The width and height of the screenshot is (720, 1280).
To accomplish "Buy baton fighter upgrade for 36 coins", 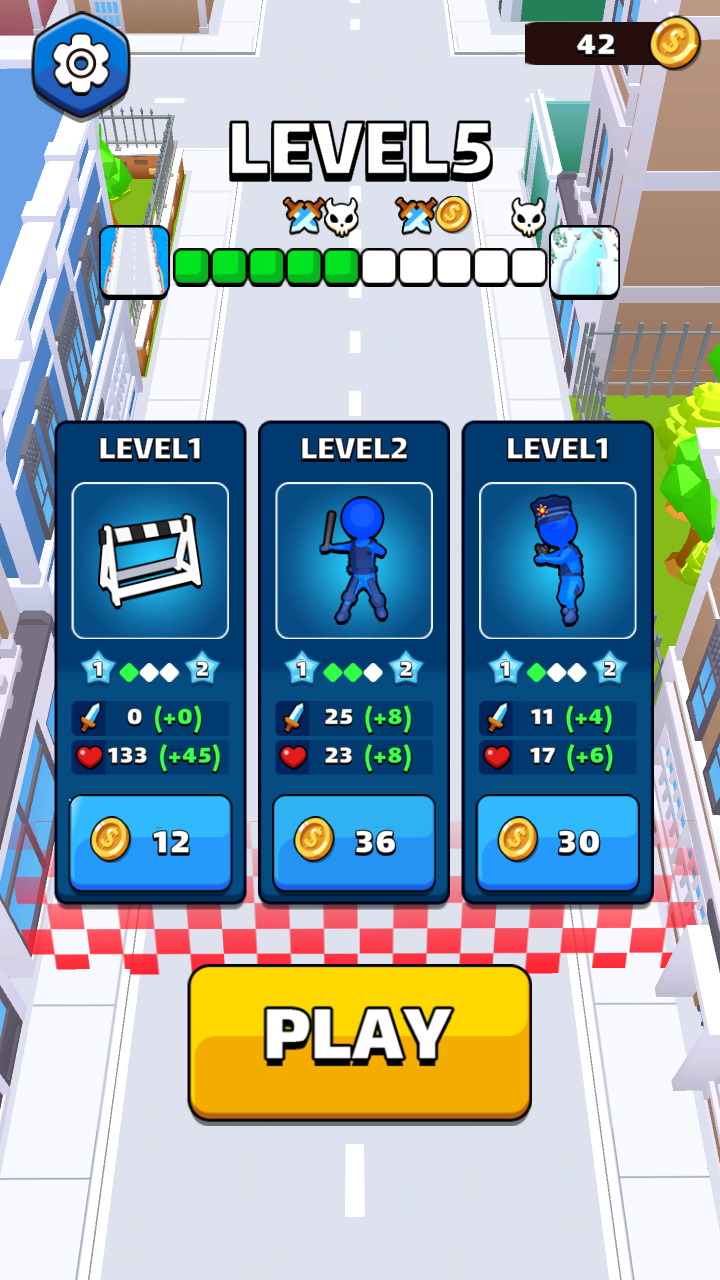I will click(354, 842).
